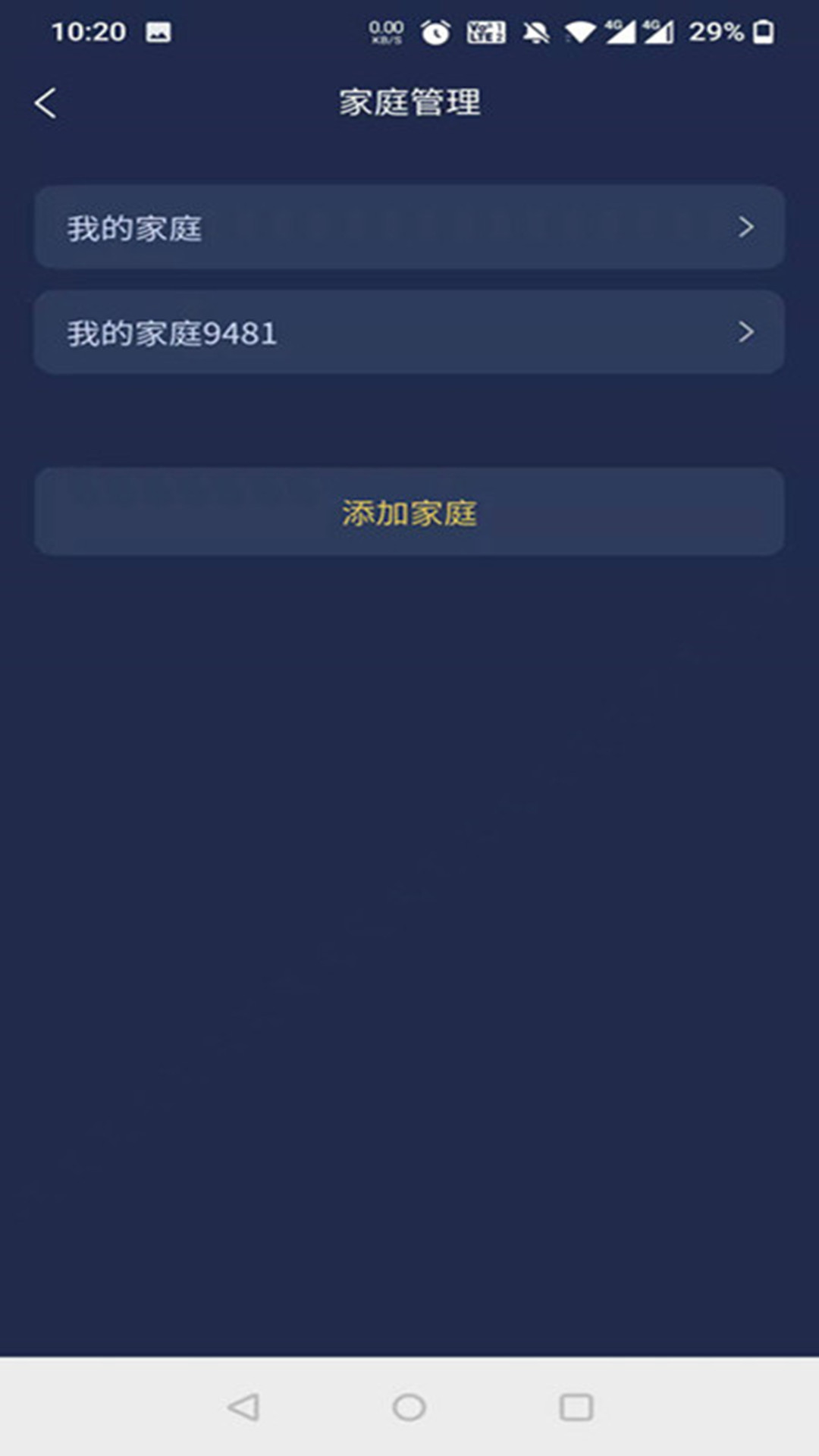Open the 我的家庭 row

tap(409, 227)
